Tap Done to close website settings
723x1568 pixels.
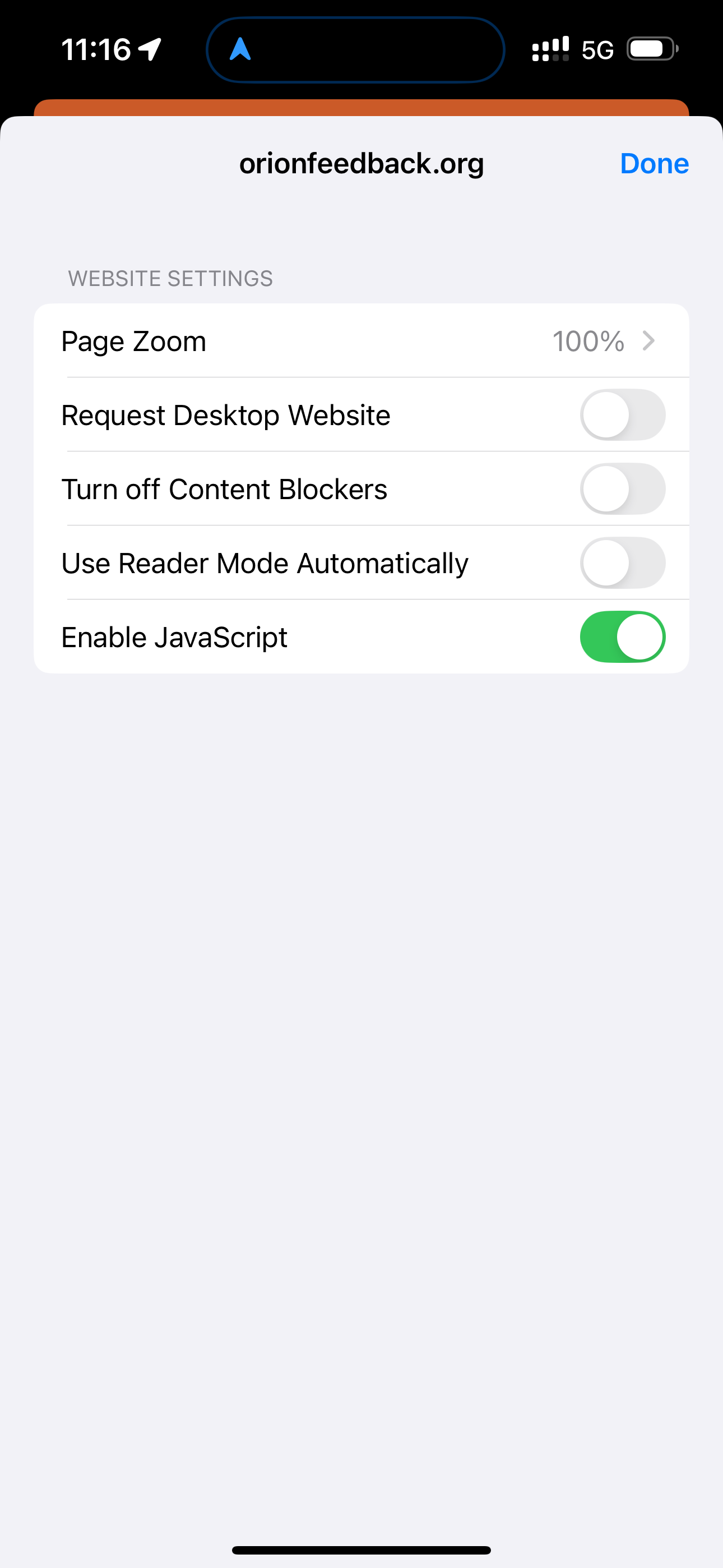[x=654, y=164]
